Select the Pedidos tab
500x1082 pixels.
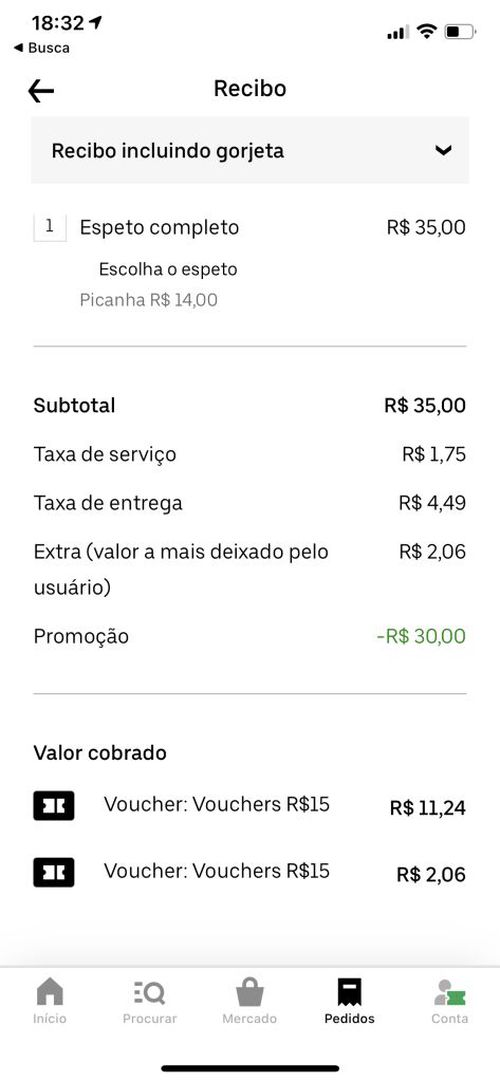click(350, 1001)
